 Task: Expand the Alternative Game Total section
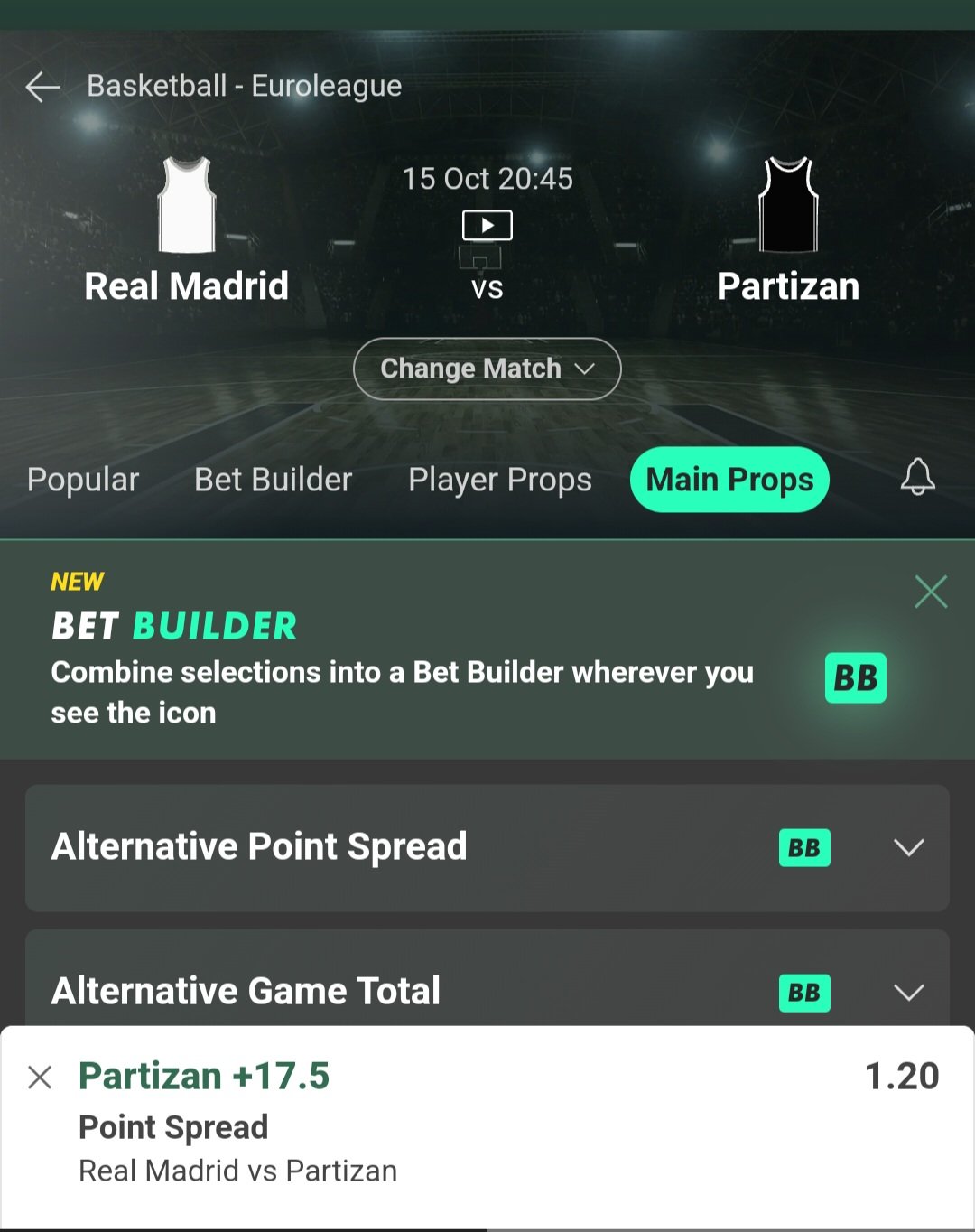point(908,992)
